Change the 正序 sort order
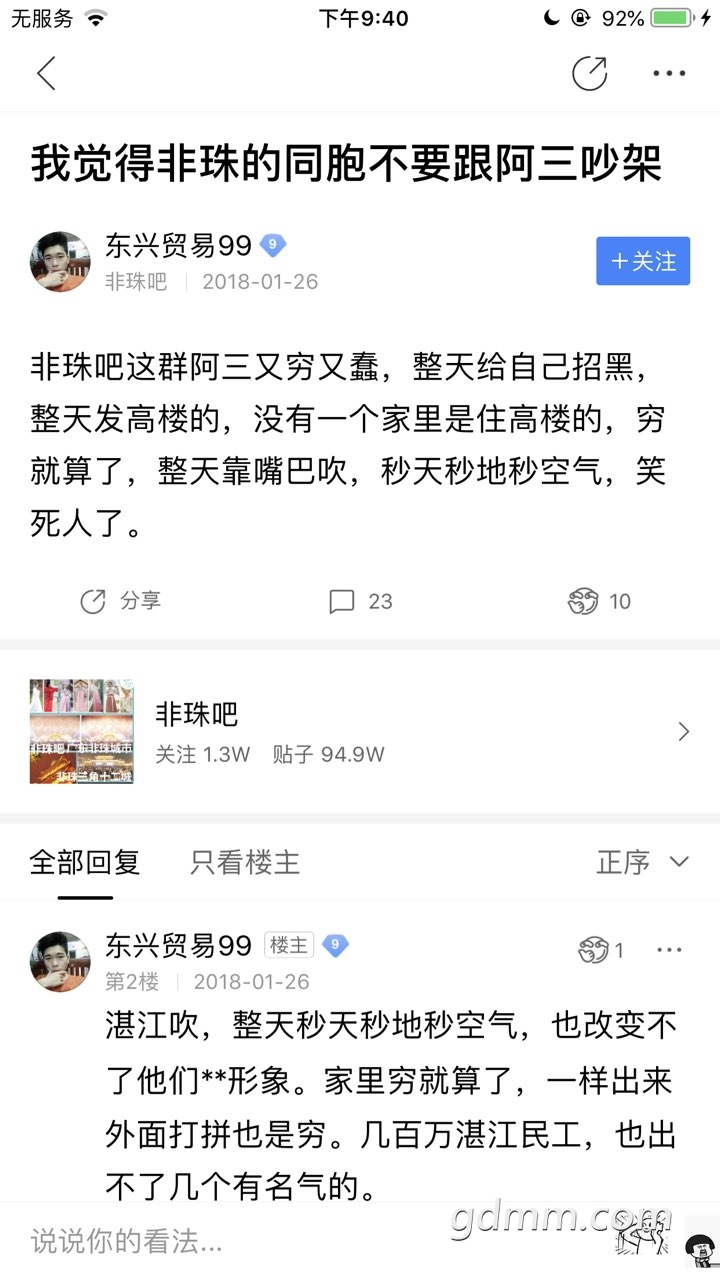Viewport: 720px width, 1280px height. point(642,862)
